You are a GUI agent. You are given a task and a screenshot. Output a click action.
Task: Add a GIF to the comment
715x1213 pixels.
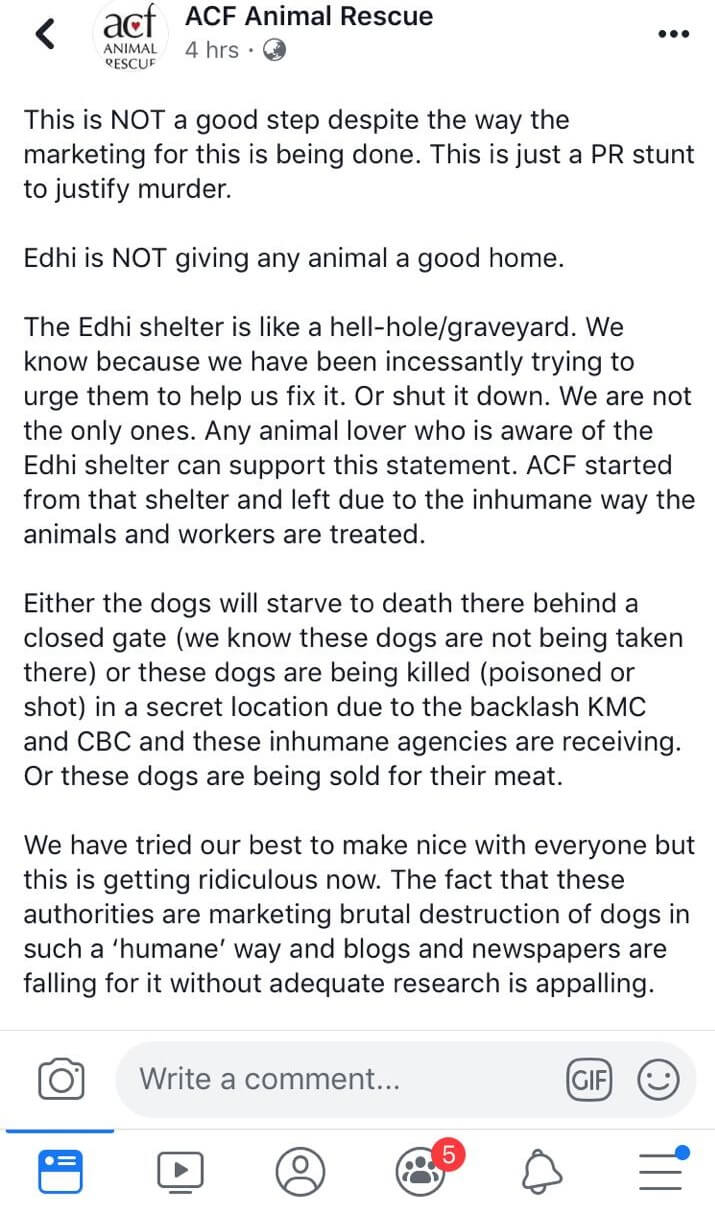[590, 1079]
